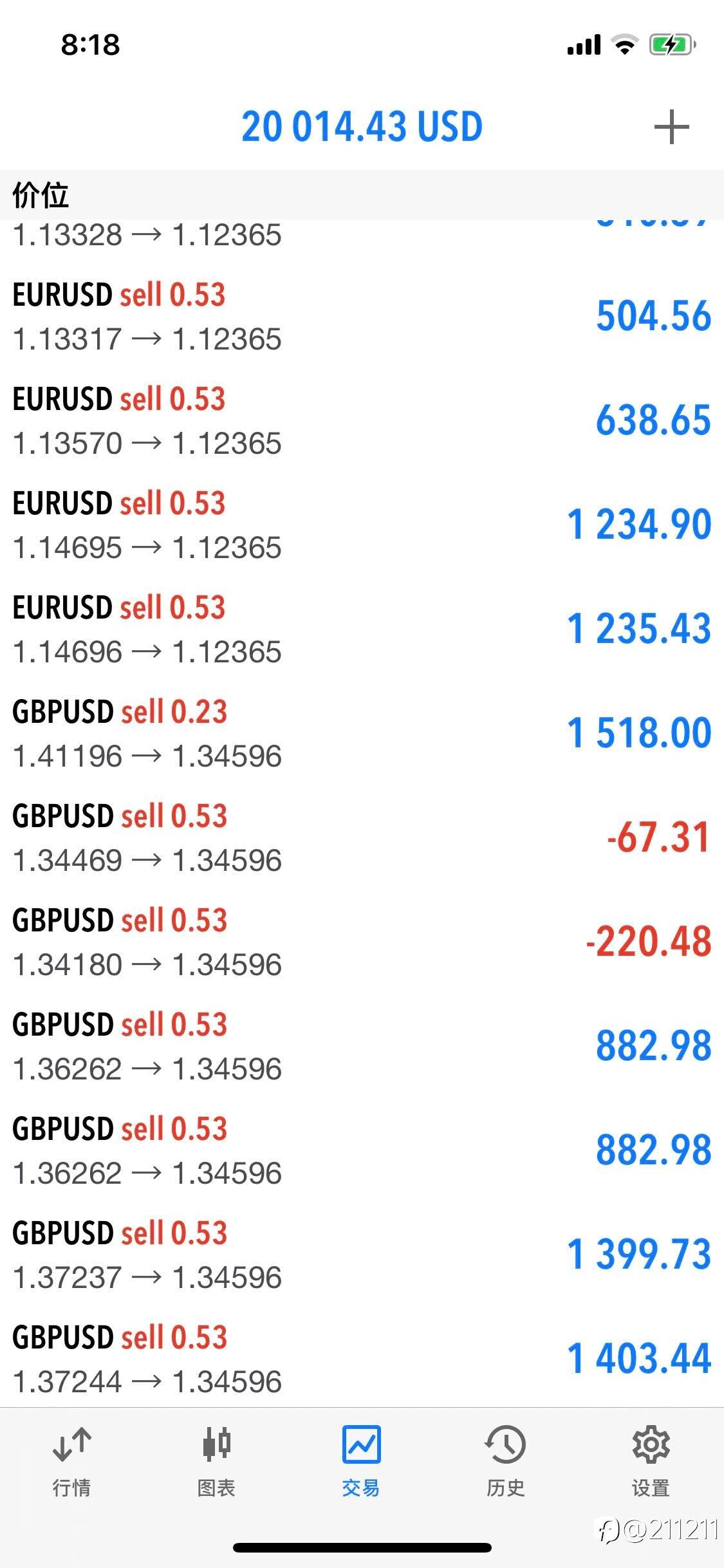Open GBPUSD position with profit 1 399.73
This screenshot has width=724, height=1568.
(x=362, y=1255)
